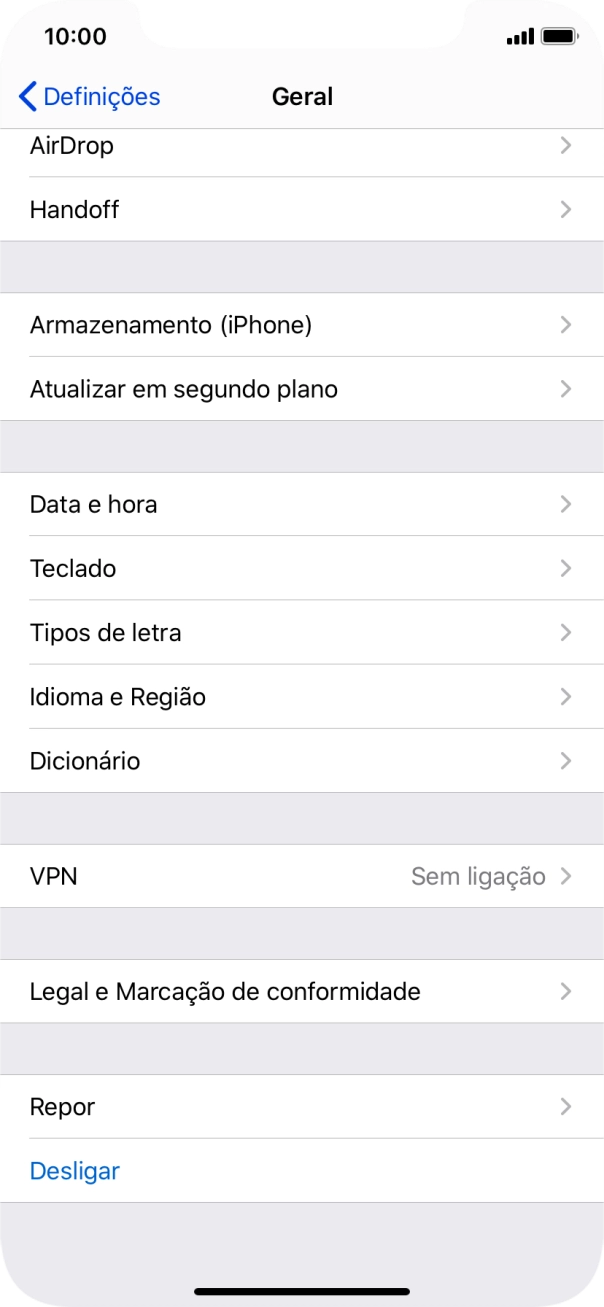
Task: Open Data e hora settings
Action: coord(300,504)
